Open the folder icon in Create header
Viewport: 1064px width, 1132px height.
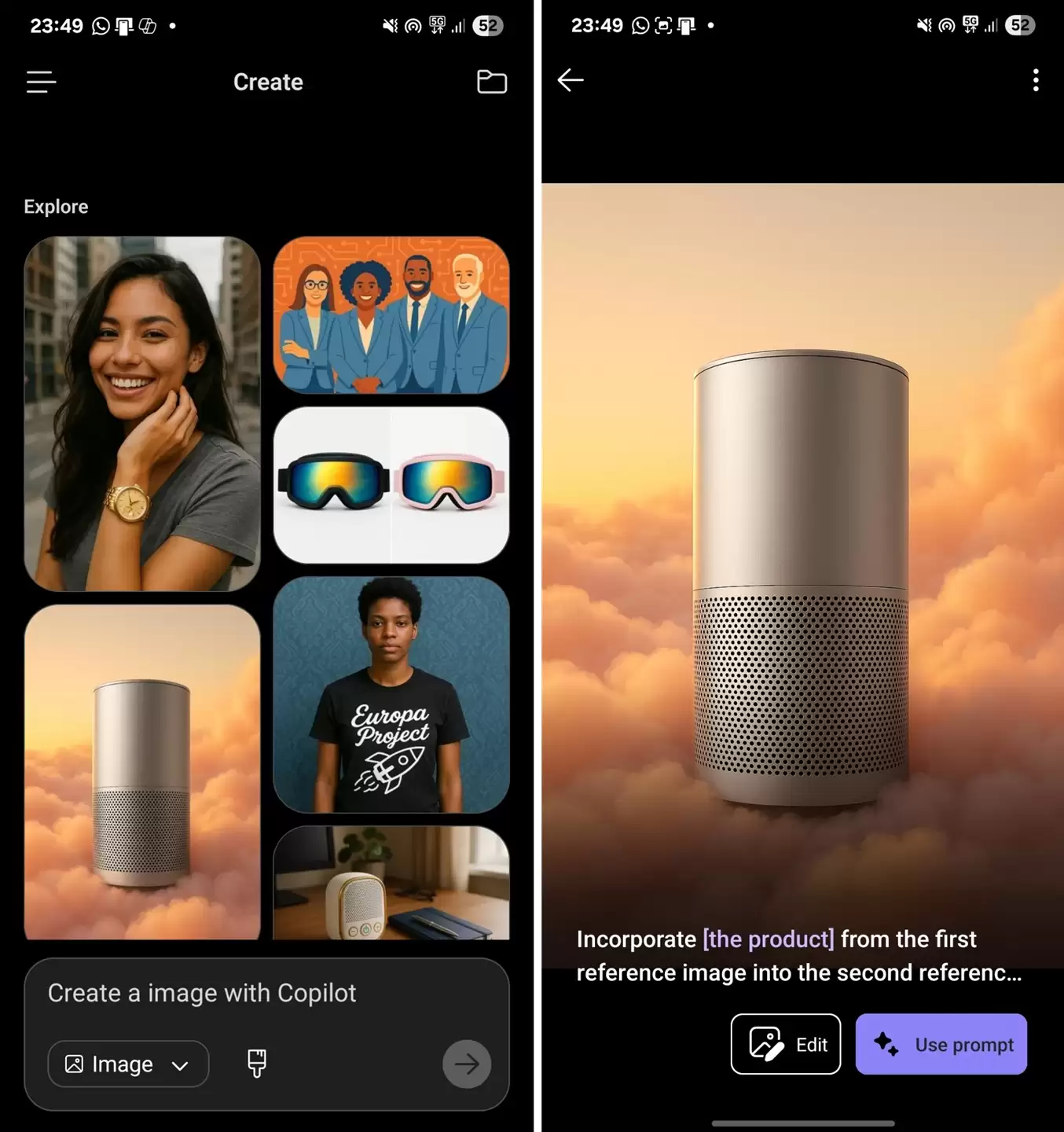coord(492,82)
